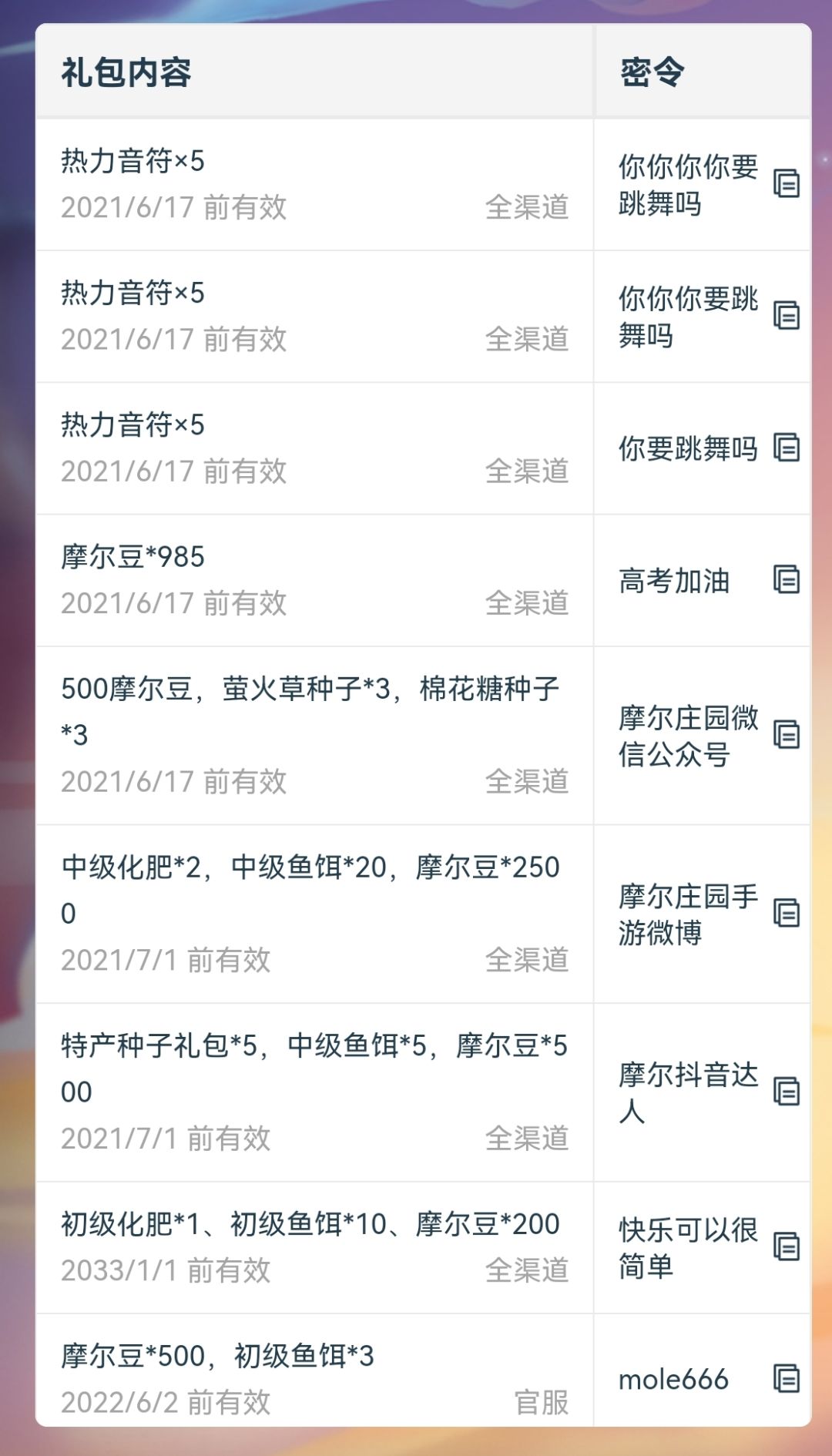Copy the code 你要跳舞吗
The image size is (832, 1456).
(x=787, y=448)
